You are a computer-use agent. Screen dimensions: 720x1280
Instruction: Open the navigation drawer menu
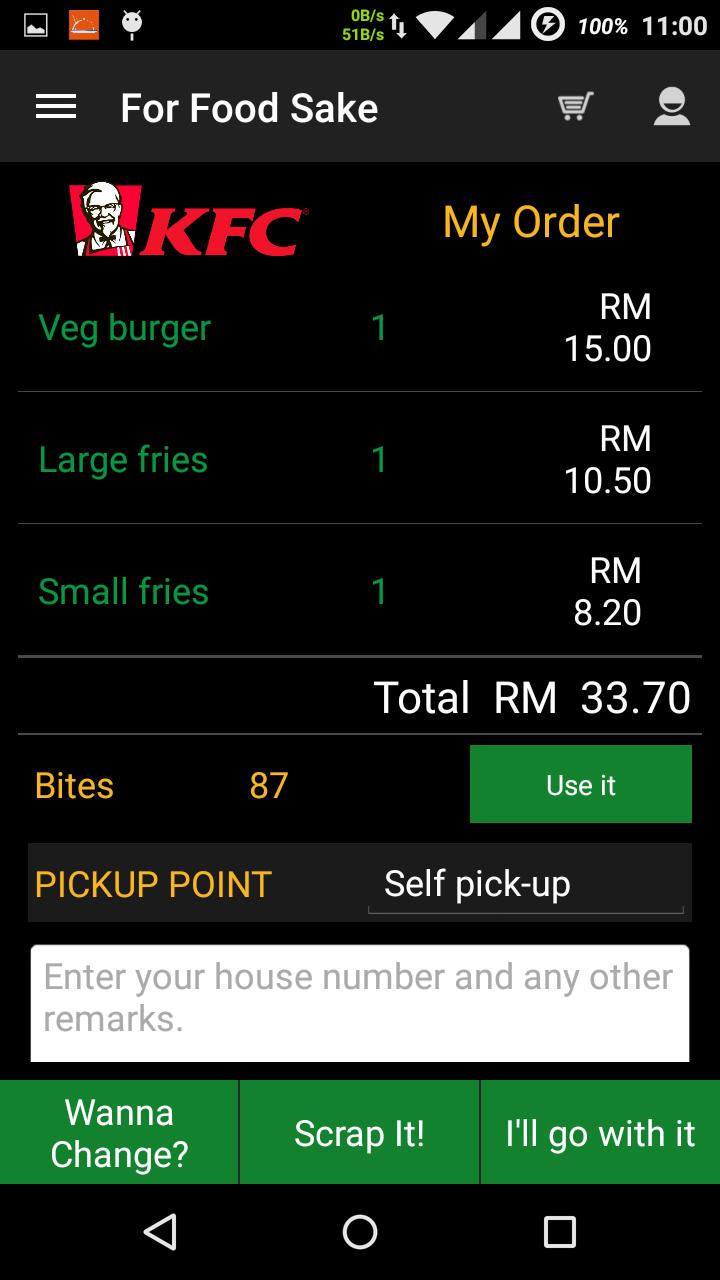pyautogui.click(x=55, y=106)
